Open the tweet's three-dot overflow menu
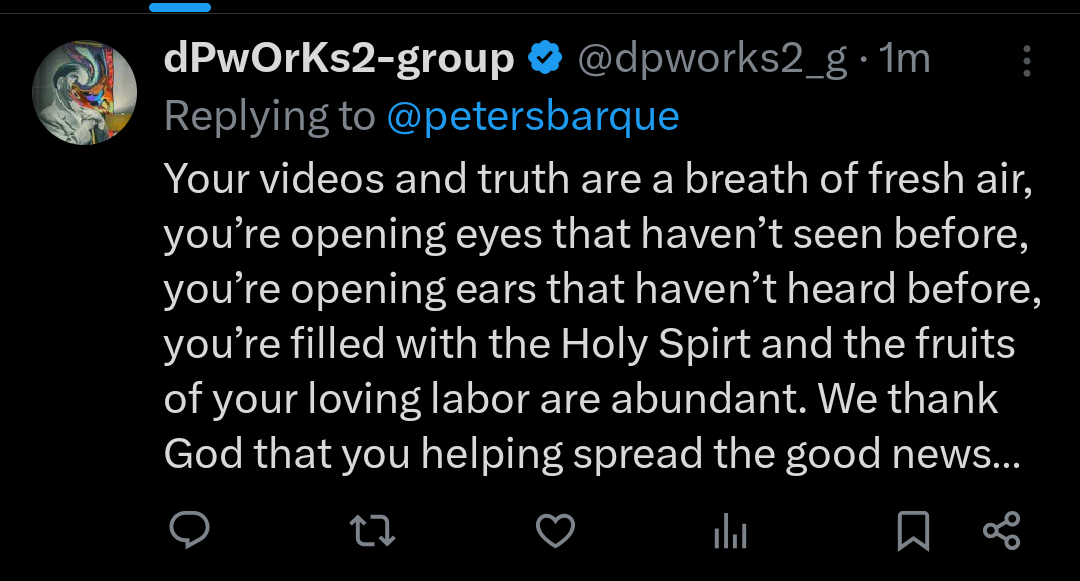The width and height of the screenshot is (1080, 581). pos(1027,61)
